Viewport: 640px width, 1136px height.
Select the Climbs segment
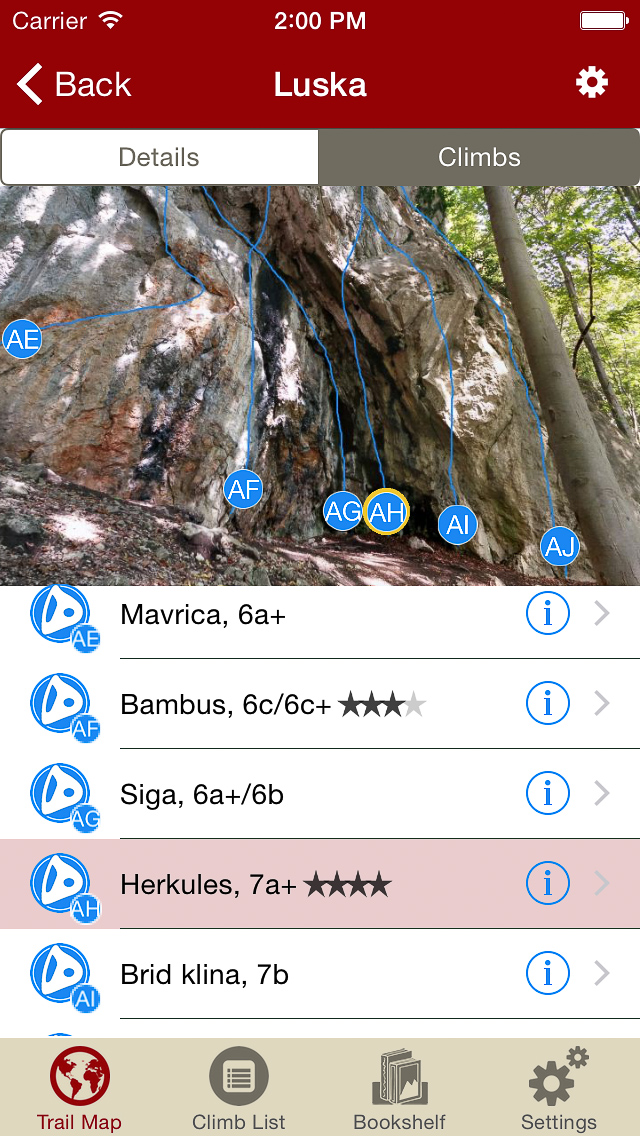click(x=479, y=157)
